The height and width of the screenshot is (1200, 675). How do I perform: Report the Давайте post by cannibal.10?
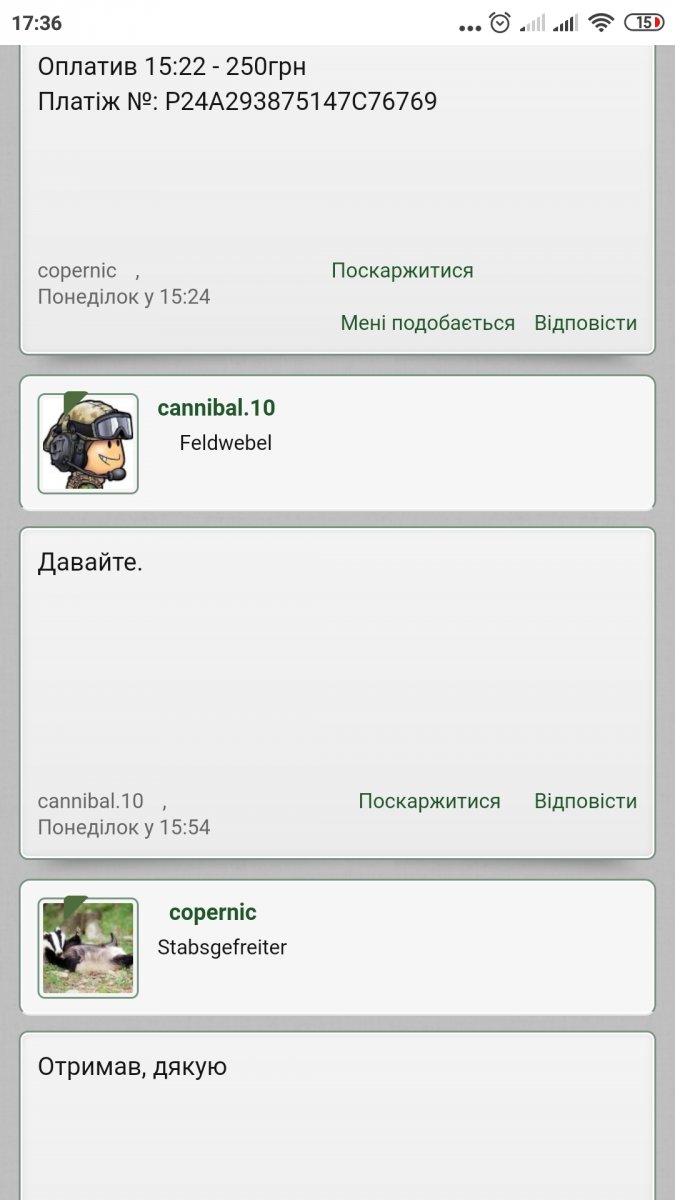[x=429, y=801]
